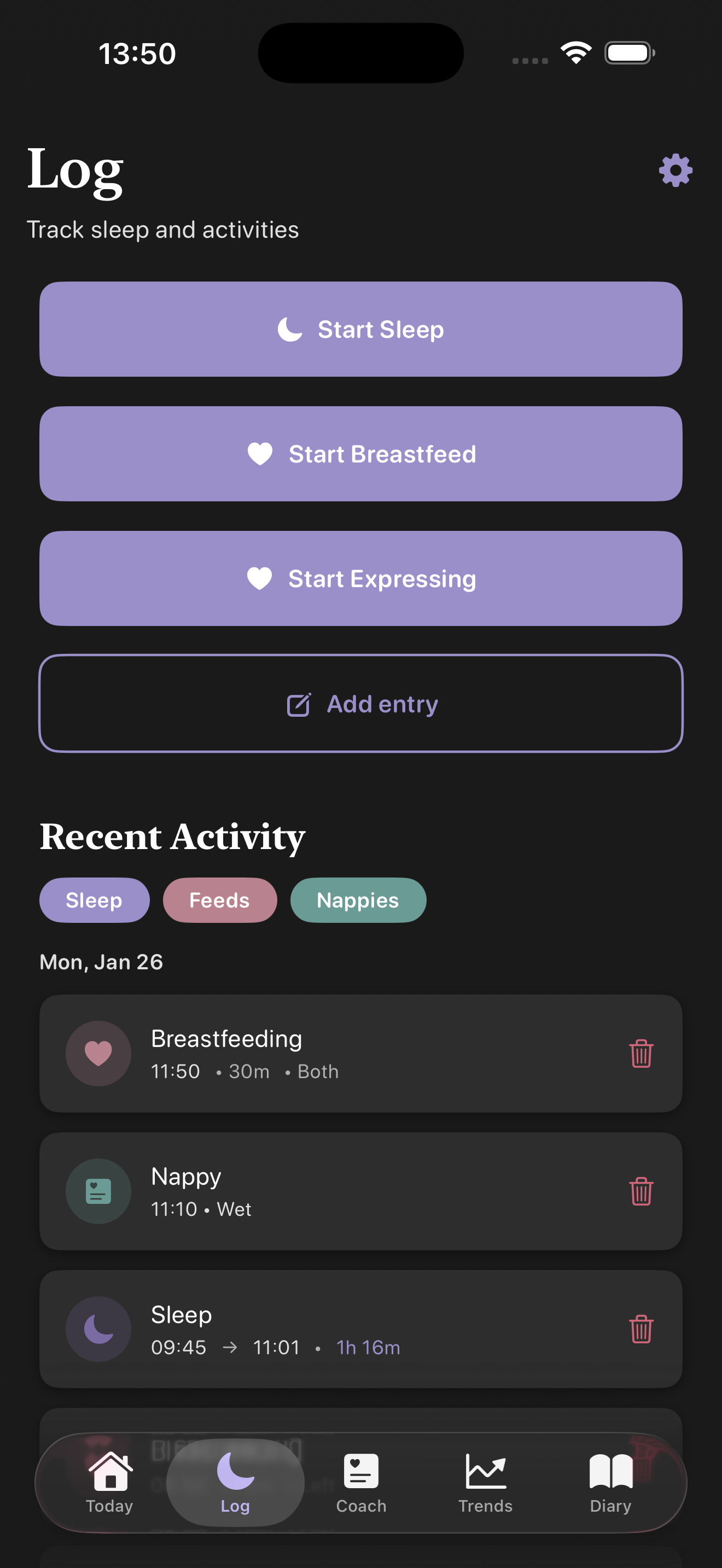This screenshot has height=1568, width=722.
Task: Filter recent activity by Sleep
Action: (95, 900)
